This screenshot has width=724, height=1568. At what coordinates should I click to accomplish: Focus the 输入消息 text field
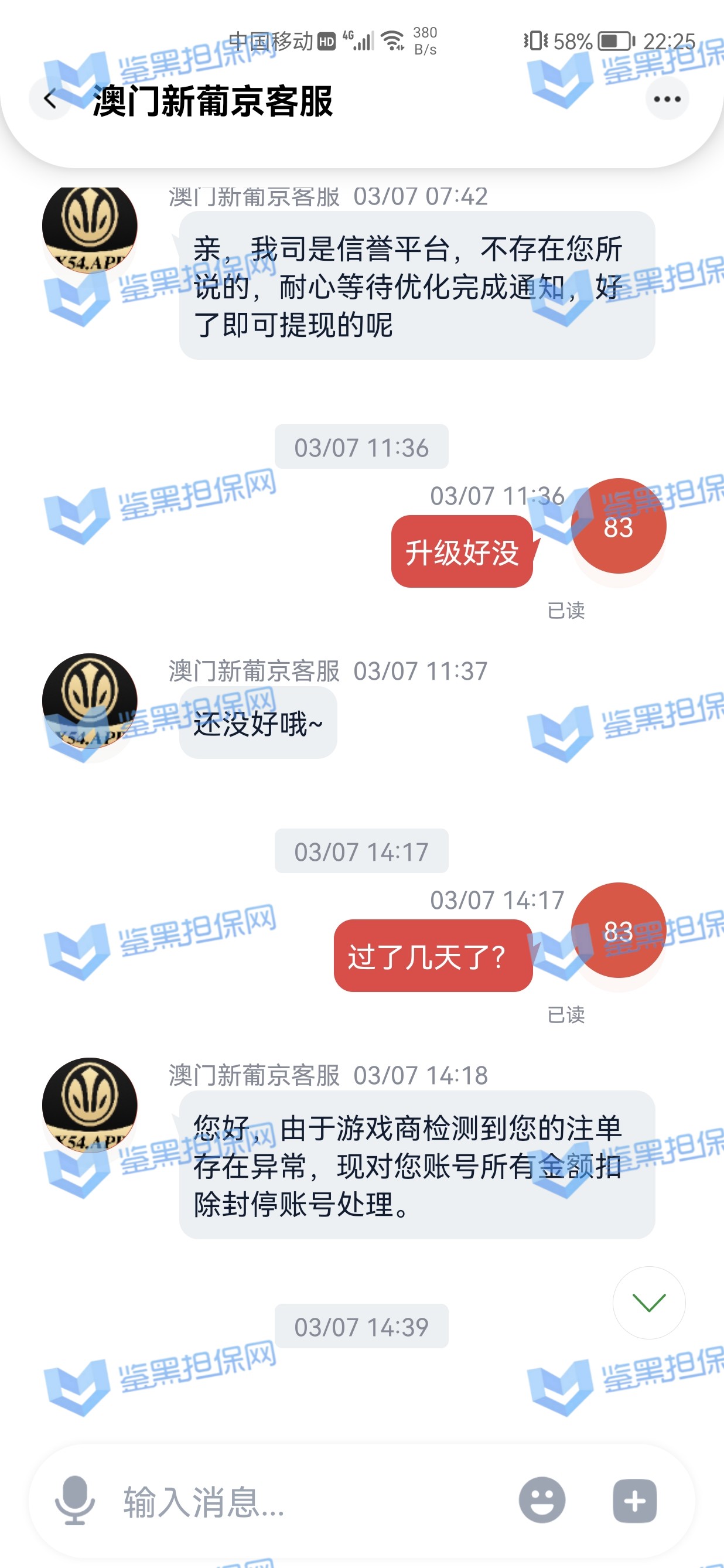(x=304, y=1501)
